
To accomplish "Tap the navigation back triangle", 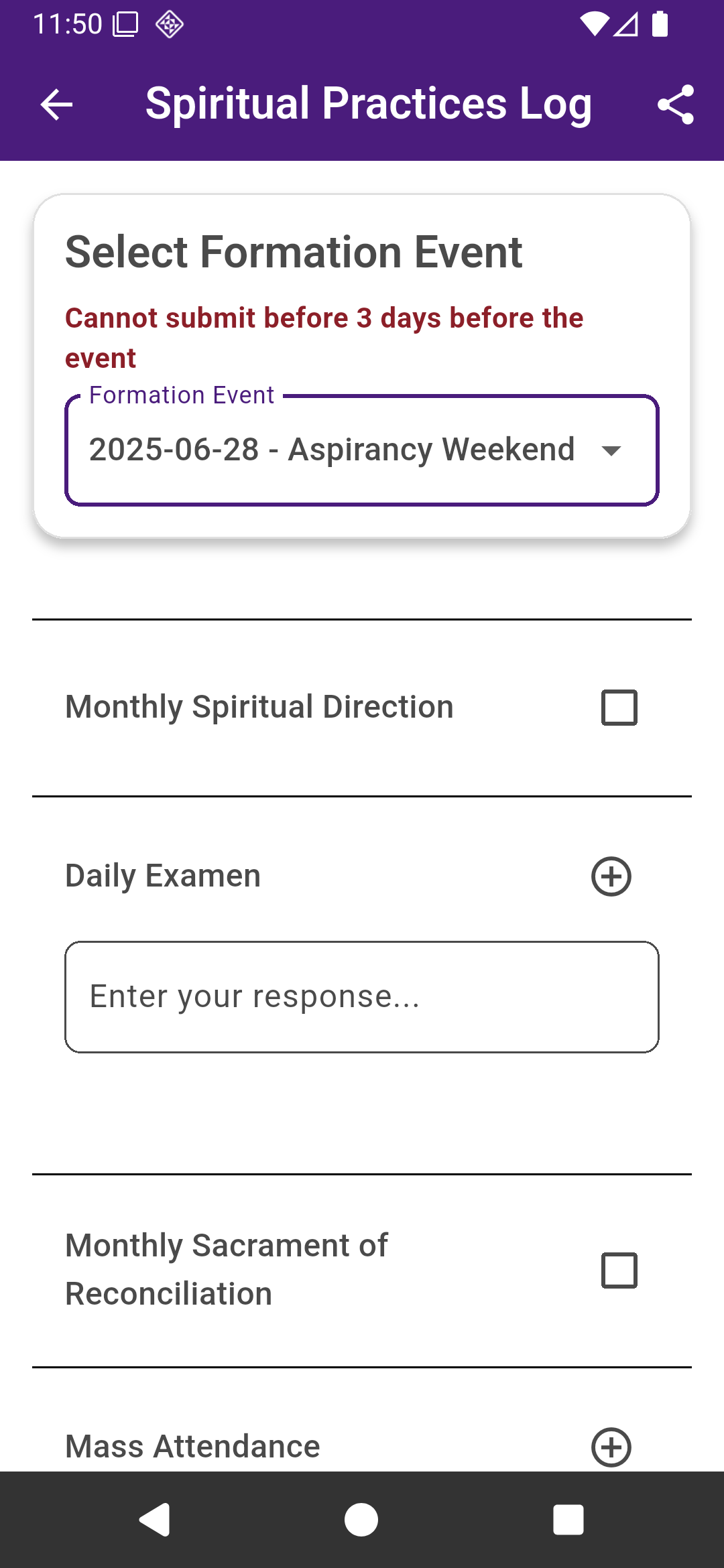I will (x=155, y=1520).
